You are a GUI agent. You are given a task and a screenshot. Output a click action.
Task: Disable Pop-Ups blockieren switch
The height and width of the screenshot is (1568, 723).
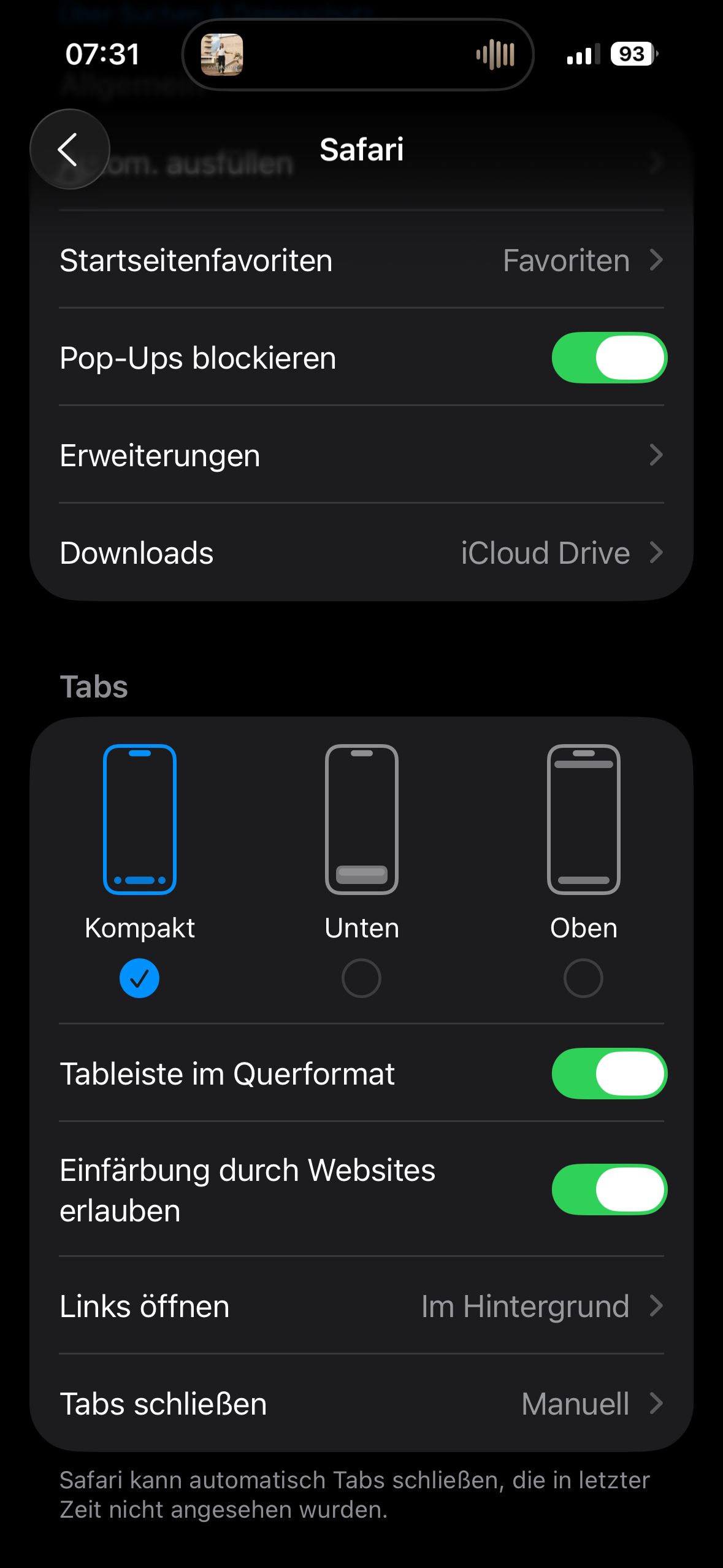pos(609,358)
